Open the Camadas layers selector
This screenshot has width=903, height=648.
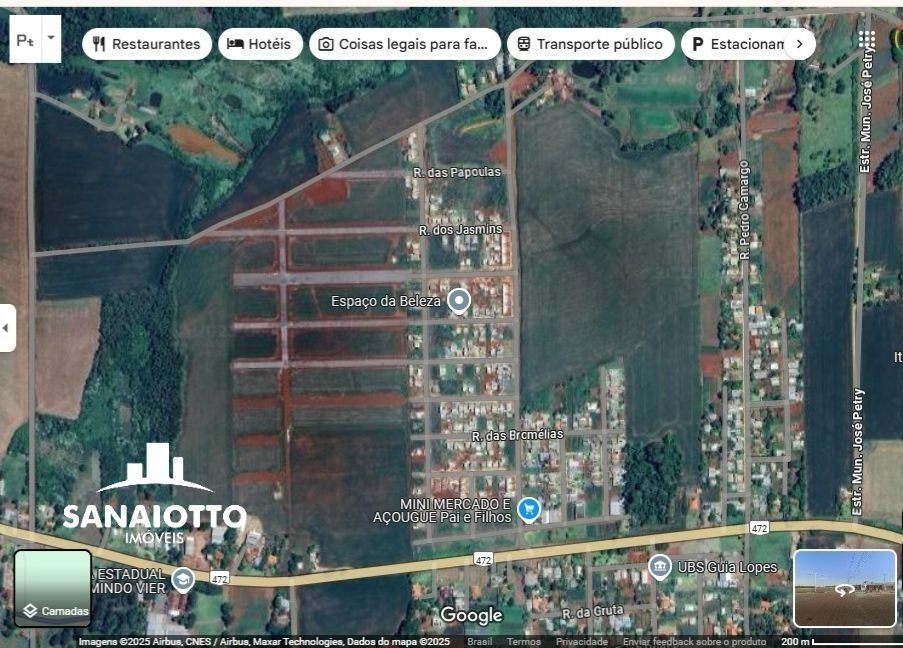53,588
